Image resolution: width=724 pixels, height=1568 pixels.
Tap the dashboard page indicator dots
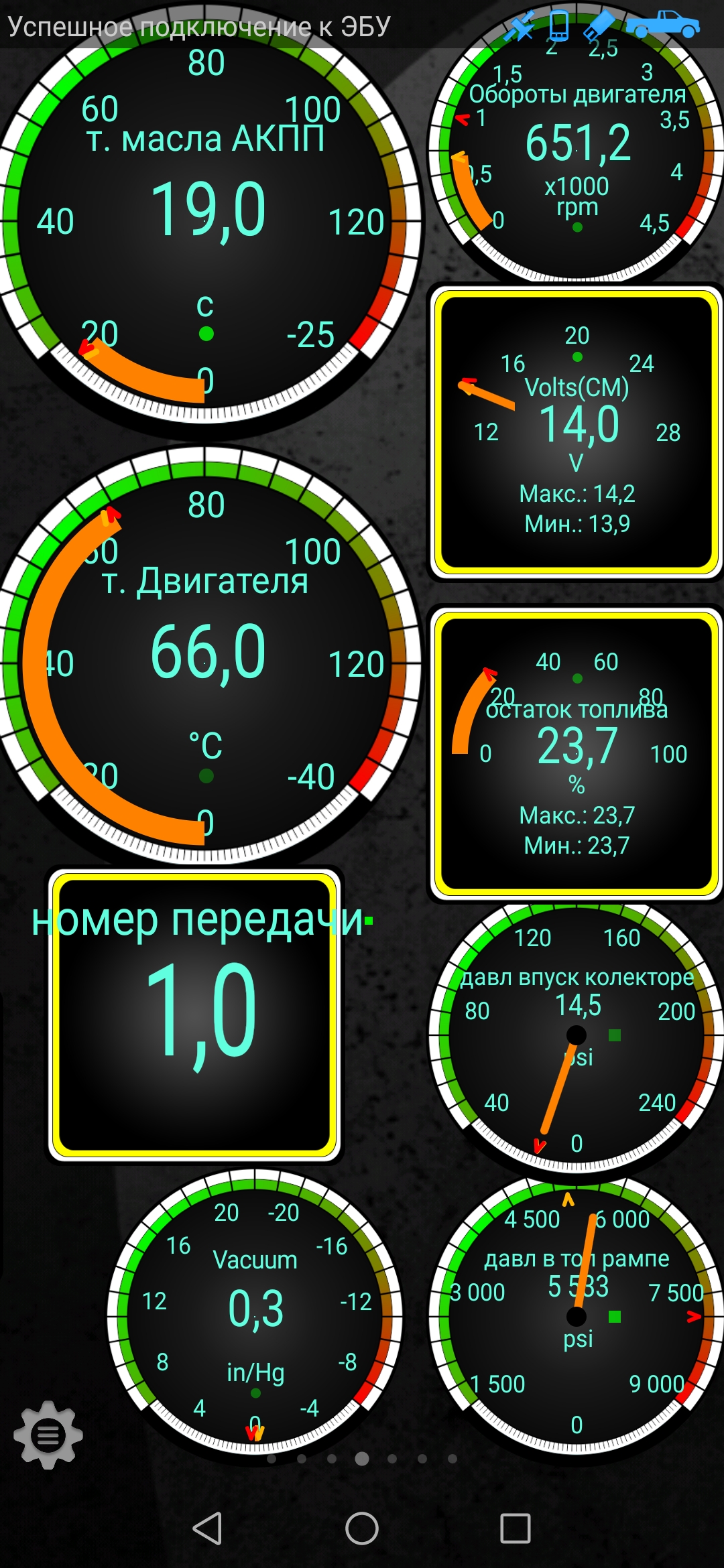pos(362,1458)
